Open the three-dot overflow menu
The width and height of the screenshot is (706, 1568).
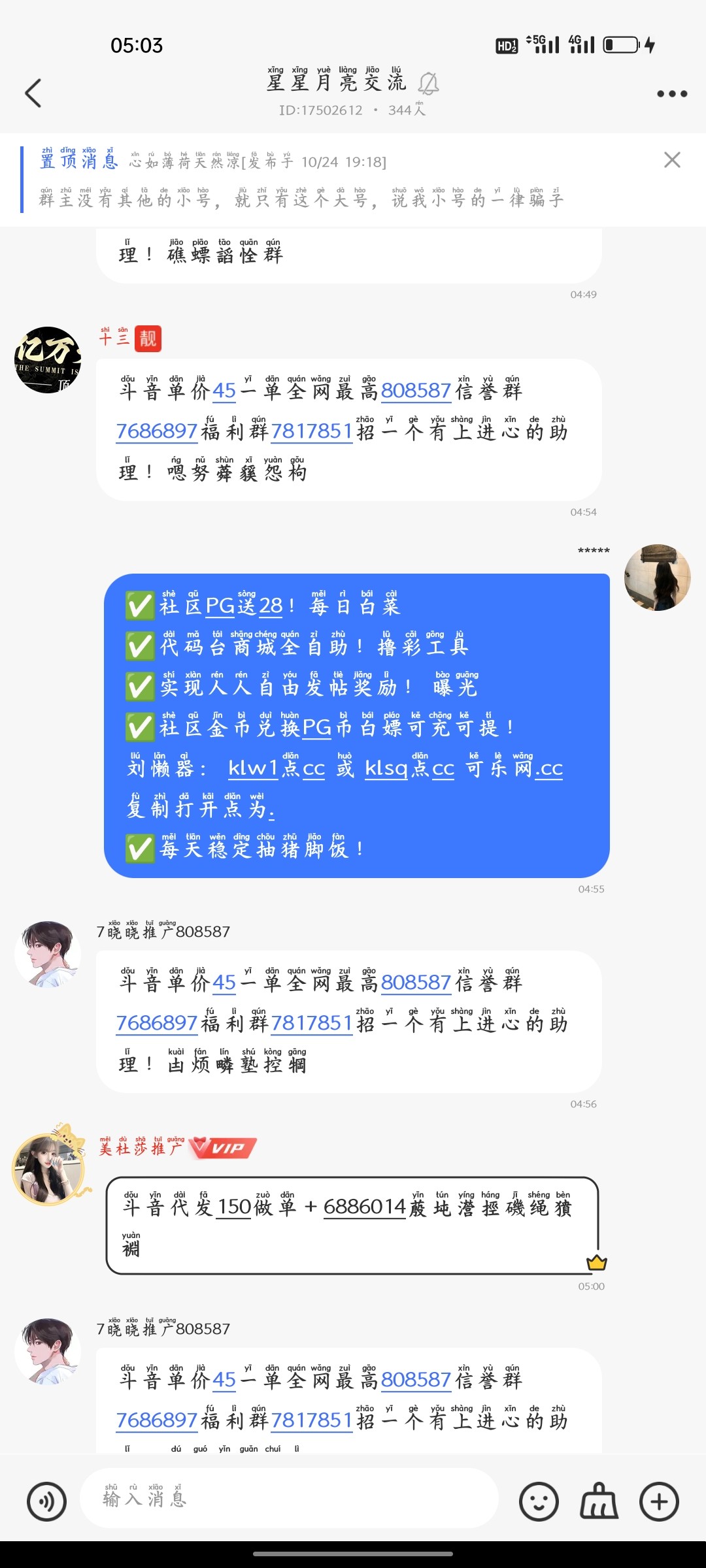671,93
